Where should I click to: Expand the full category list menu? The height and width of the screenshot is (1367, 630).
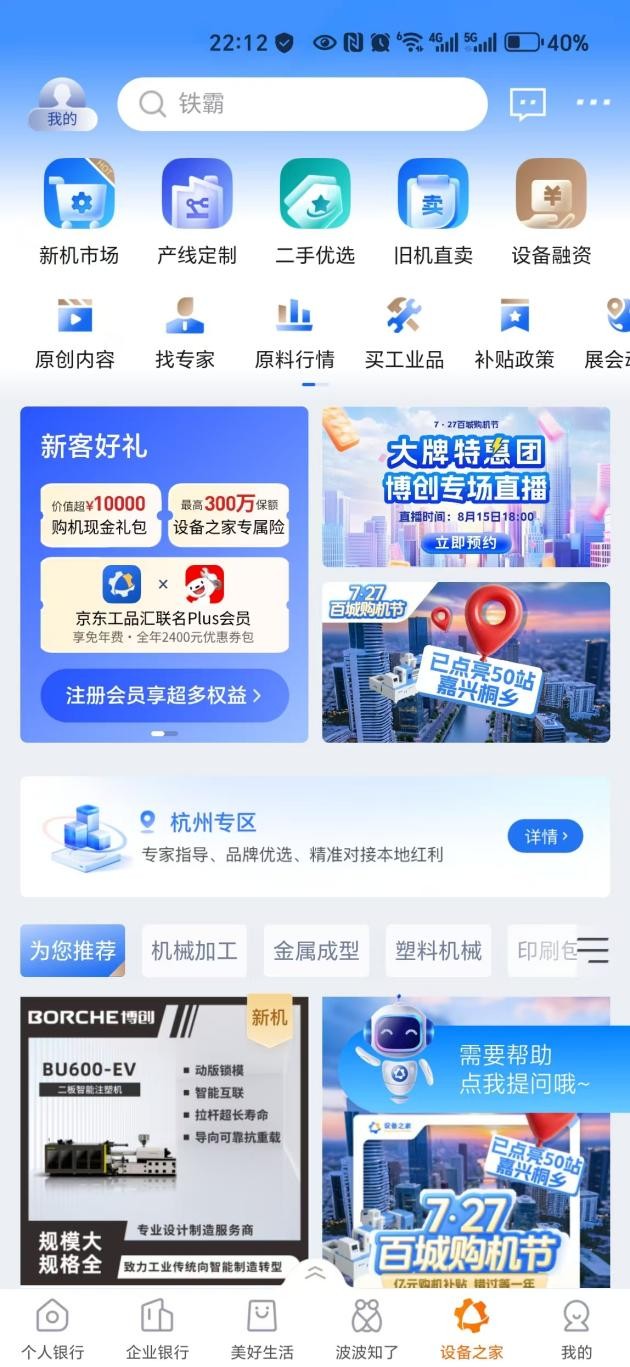click(593, 950)
